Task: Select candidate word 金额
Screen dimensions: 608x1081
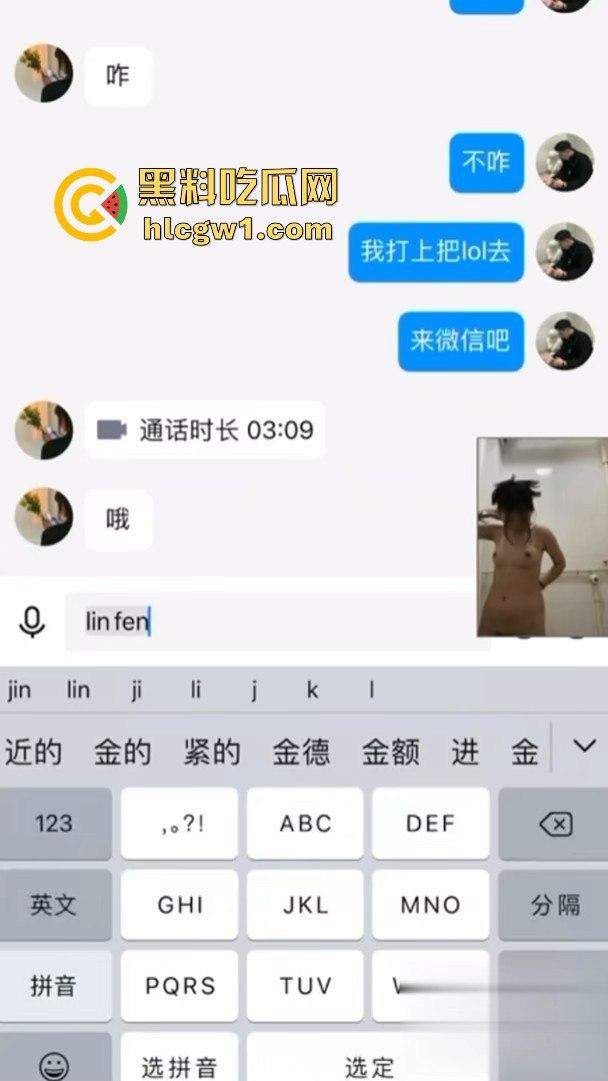Action: pos(390,751)
